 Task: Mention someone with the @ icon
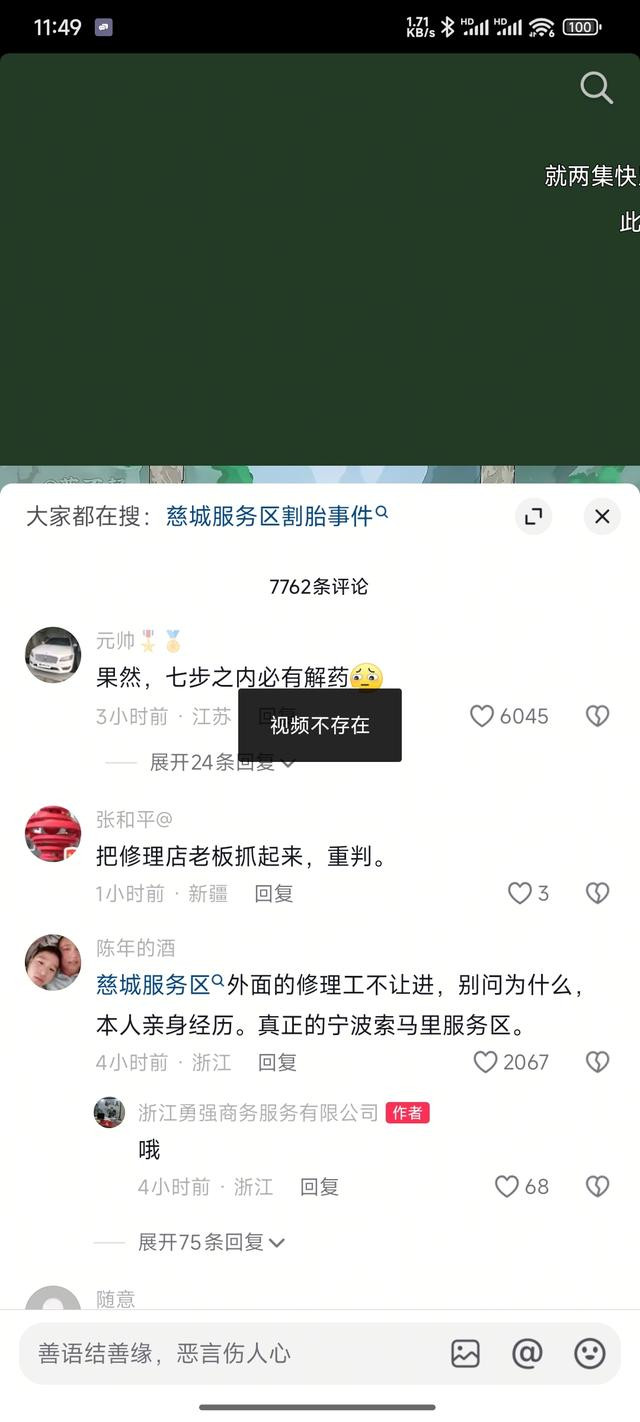pyautogui.click(x=527, y=1353)
